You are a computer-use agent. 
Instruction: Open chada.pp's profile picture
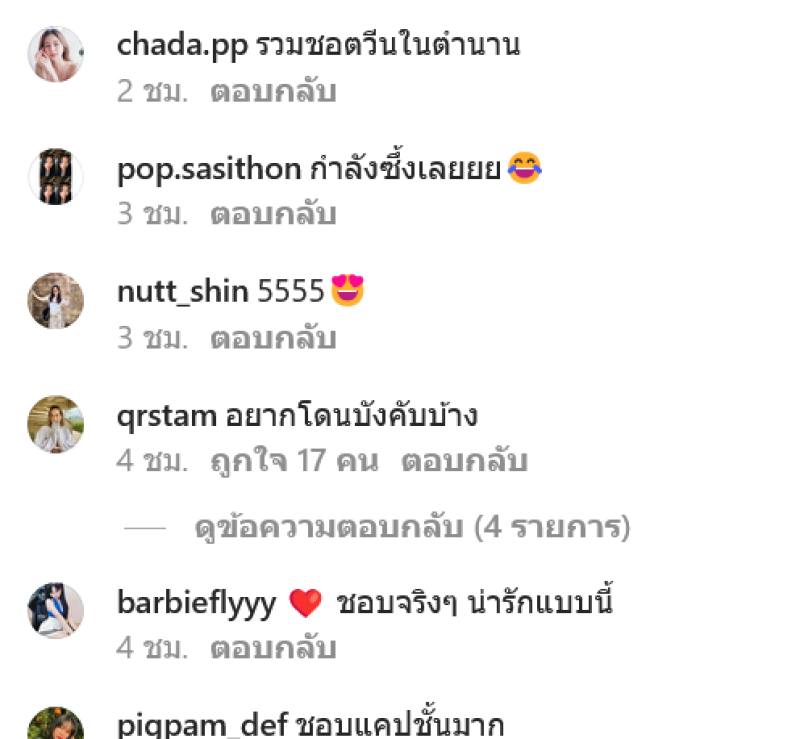coord(55,54)
